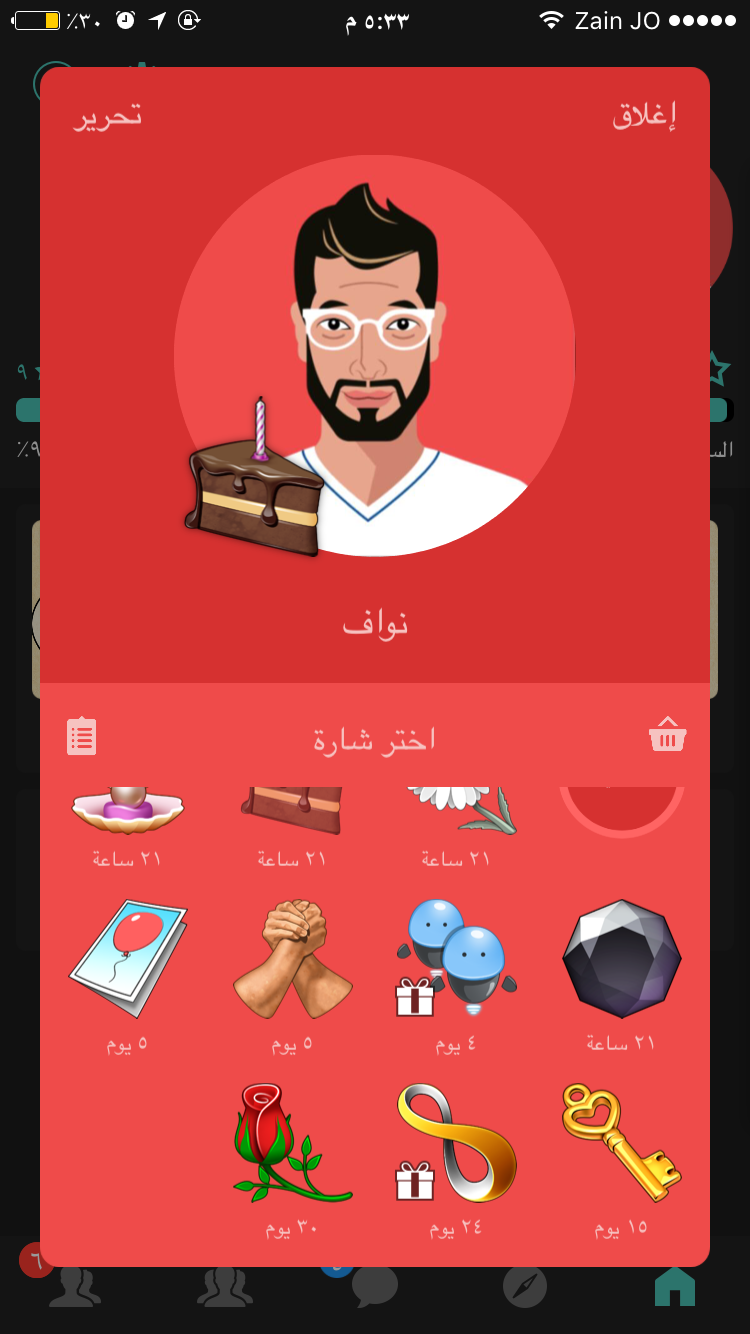Viewport: 750px width, 1334px height.
Task: Tap the avatar of نواف
Action: [x=374, y=355]
